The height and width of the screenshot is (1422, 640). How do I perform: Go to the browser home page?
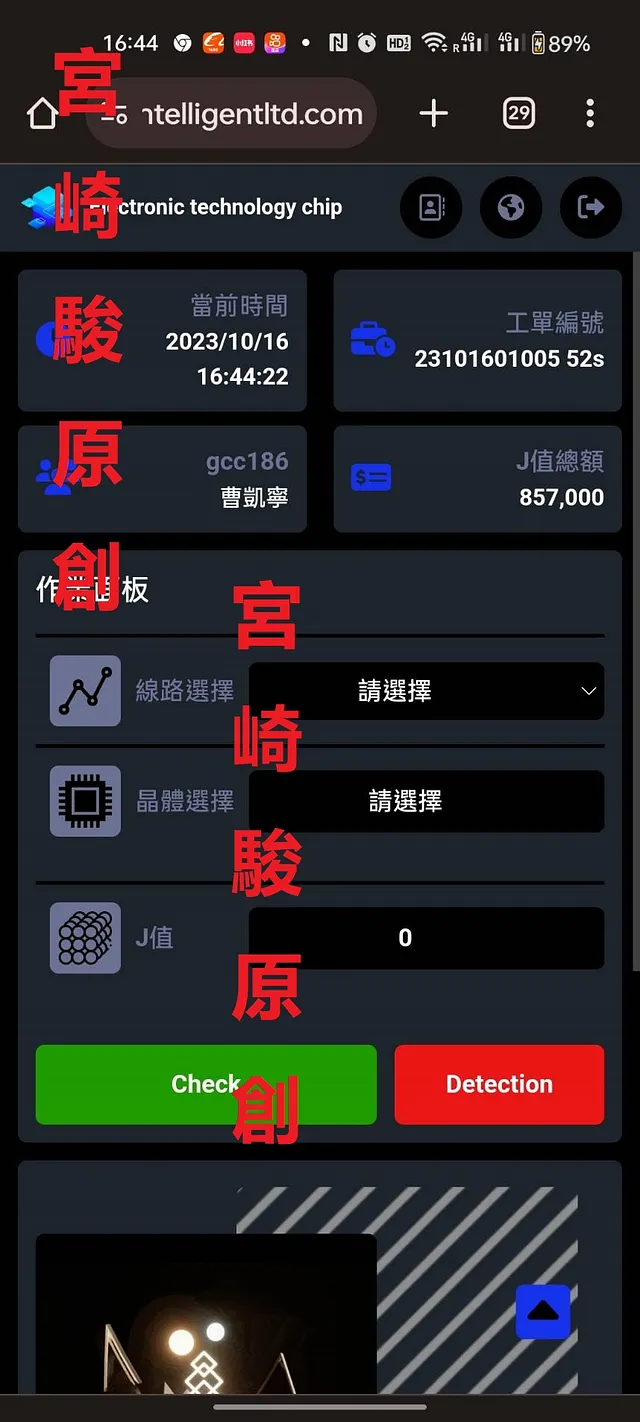(x=42, y=114)
